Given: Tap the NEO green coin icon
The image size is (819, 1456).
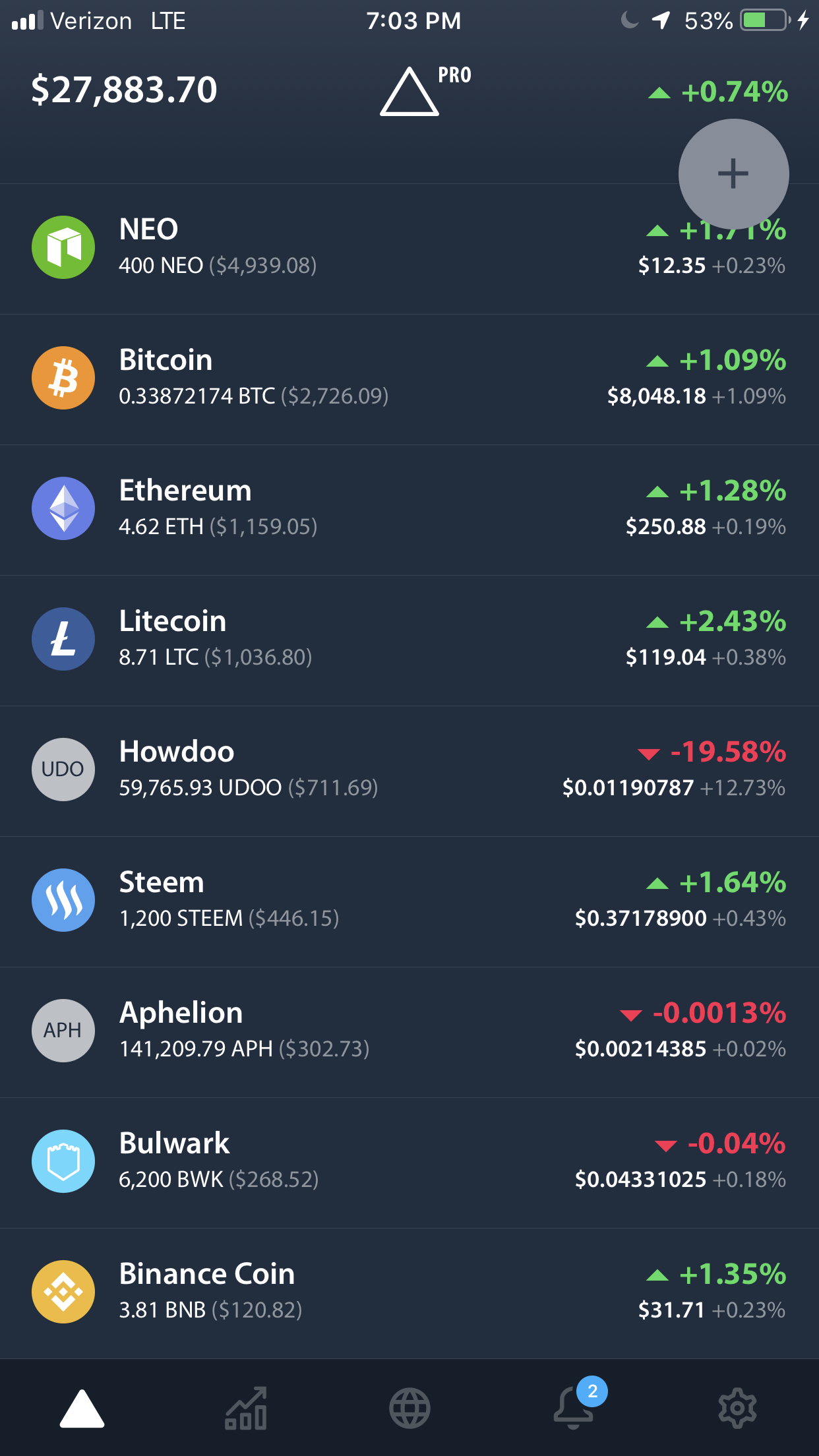Looking at the screenshot, I should pyautogui.click(x=63, y=247).
